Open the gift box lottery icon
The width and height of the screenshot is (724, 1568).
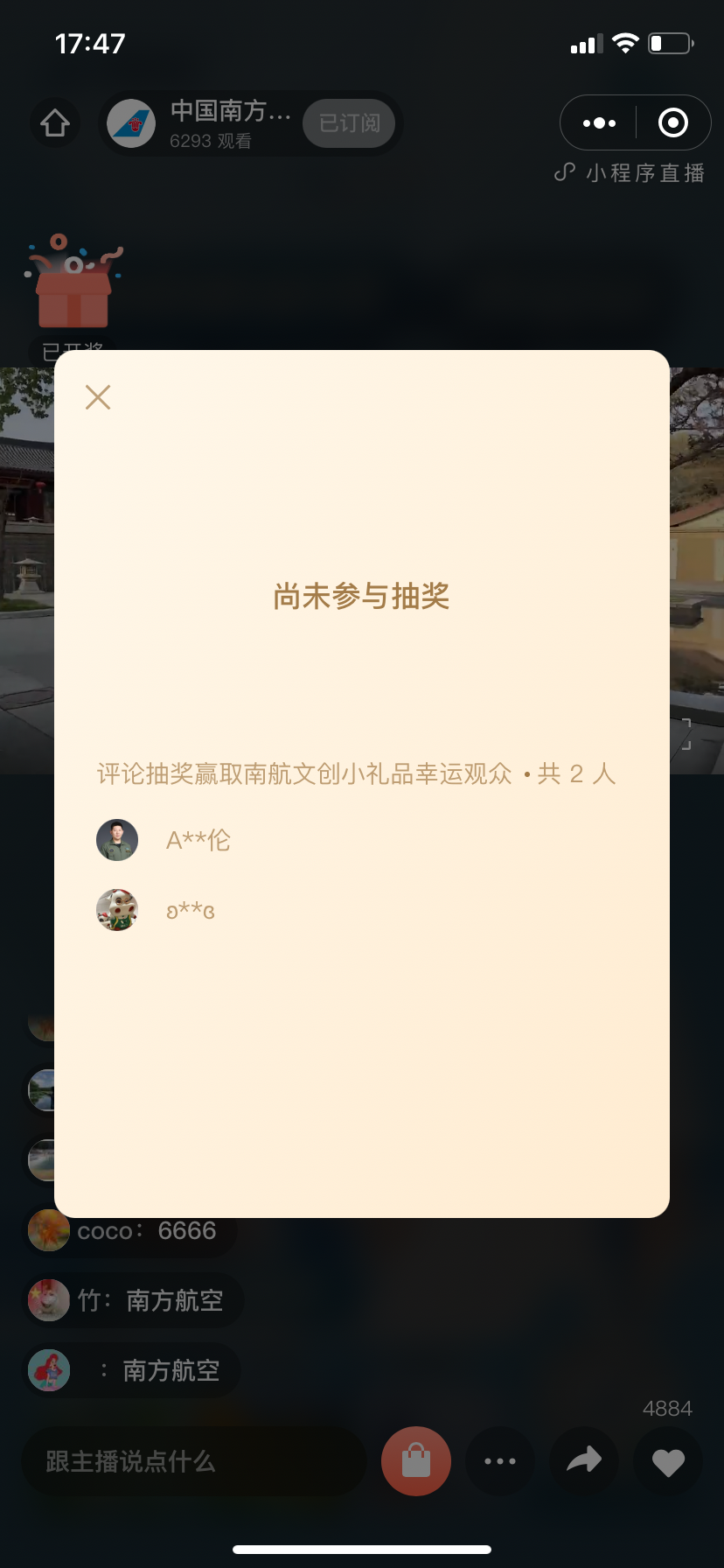(73, 282)
